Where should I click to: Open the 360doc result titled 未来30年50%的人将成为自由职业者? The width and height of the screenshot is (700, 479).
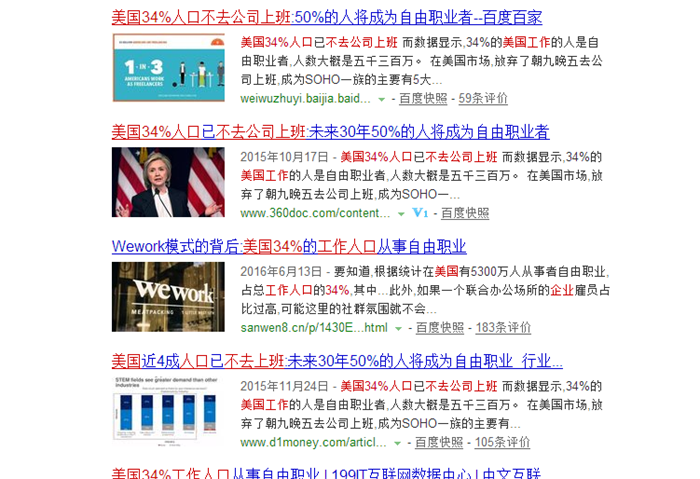pos(330,132)
